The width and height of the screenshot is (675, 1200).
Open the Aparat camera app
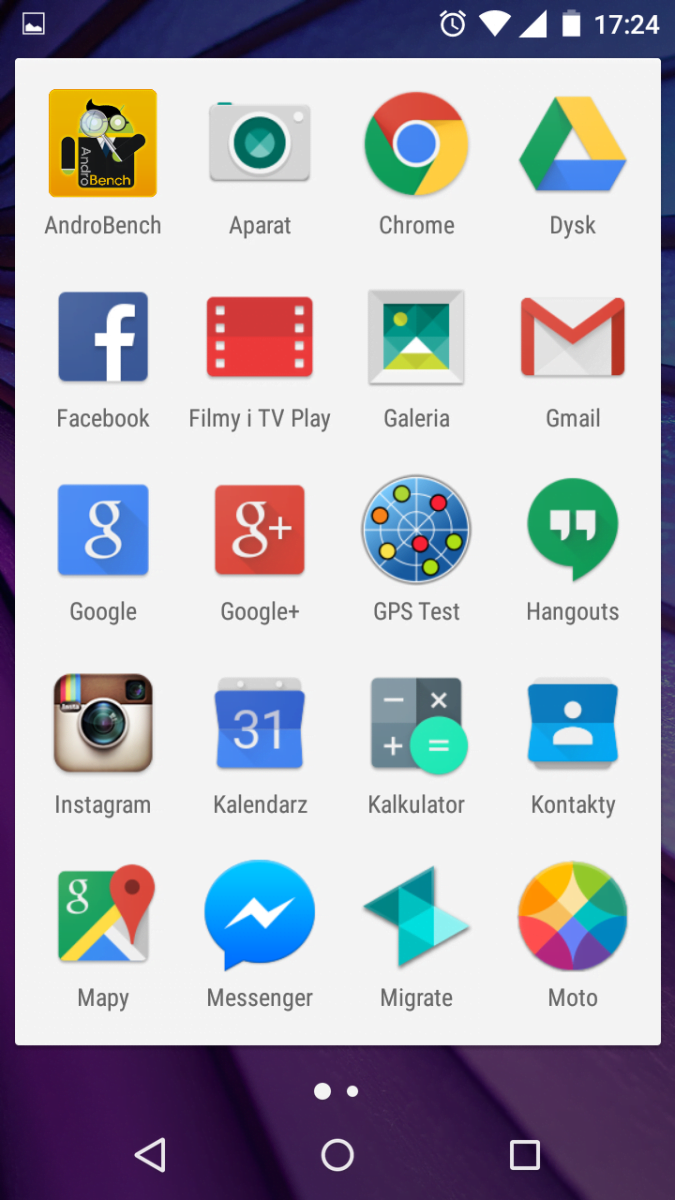click(260, 144)
